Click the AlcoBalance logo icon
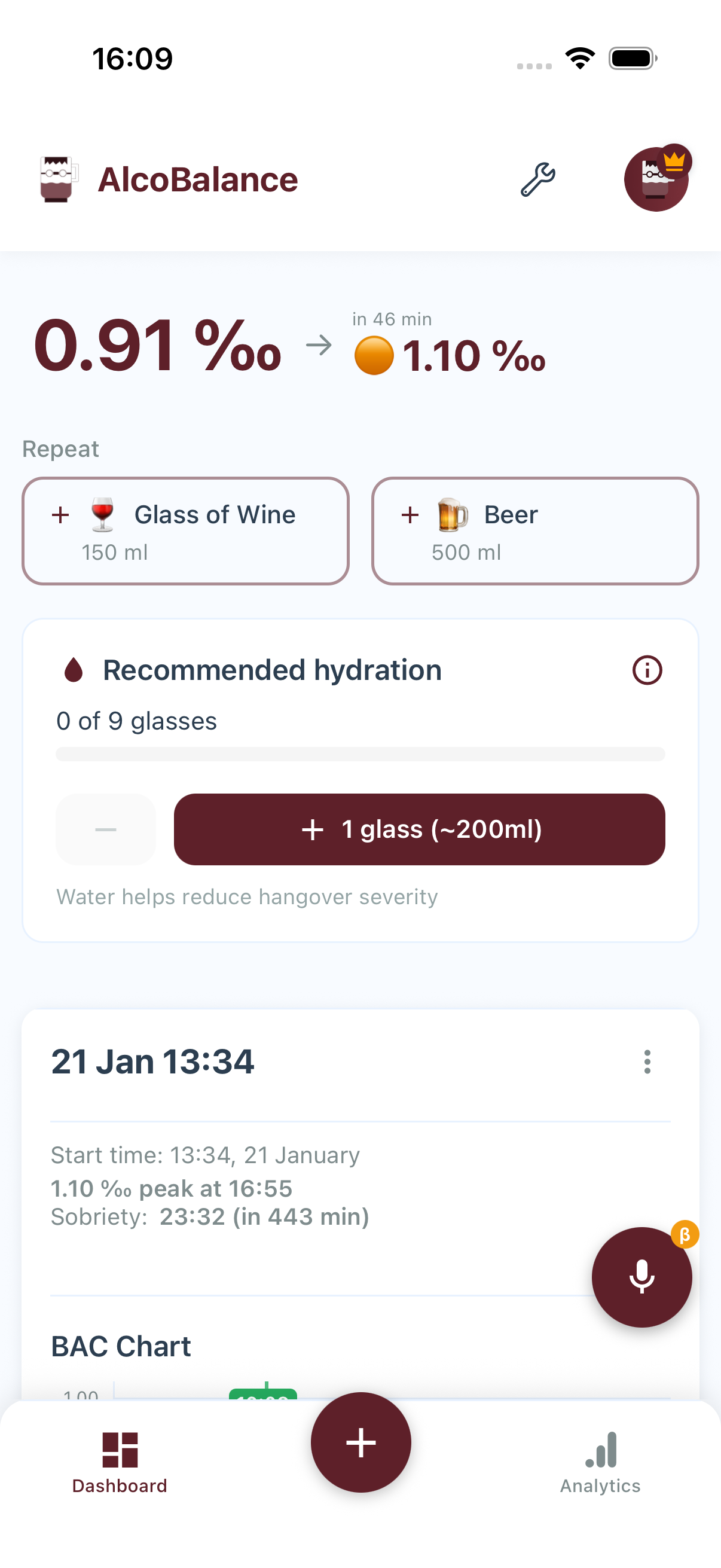721x1568 pixels. [58, 178]
